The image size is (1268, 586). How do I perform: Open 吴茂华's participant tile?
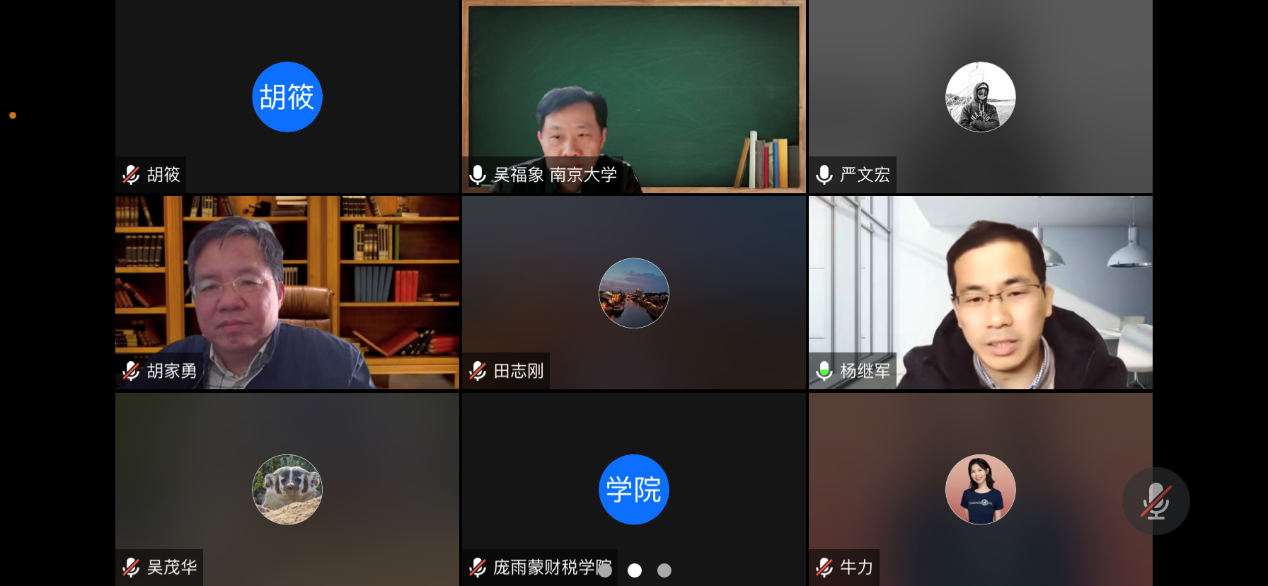coord(287,488)
